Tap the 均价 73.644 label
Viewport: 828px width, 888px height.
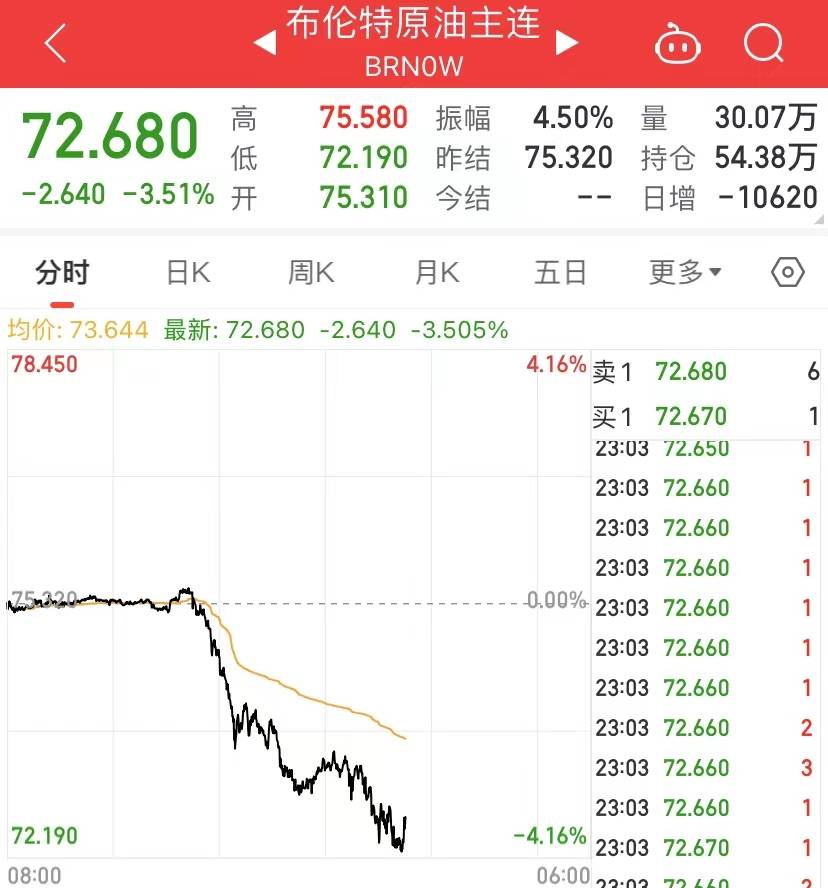tap(76, 330)
